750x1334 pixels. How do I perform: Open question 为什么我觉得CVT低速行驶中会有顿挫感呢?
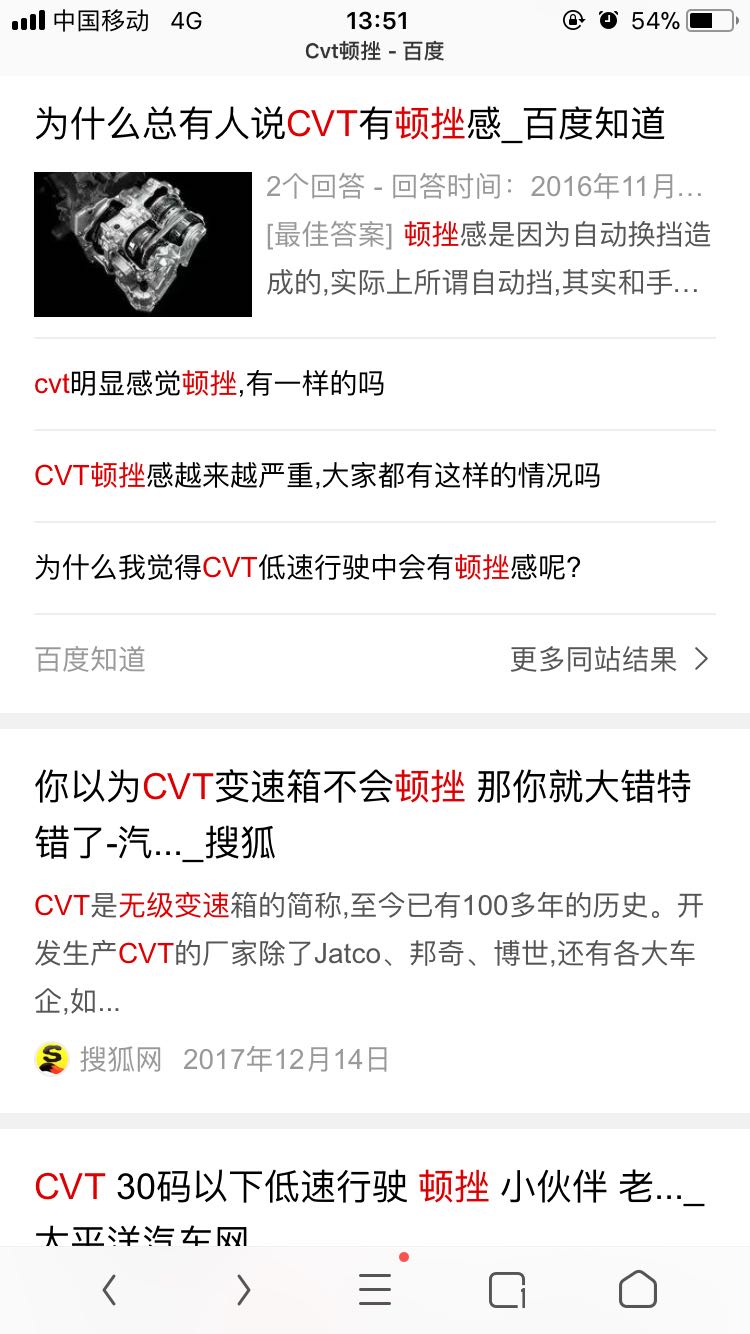pyautogui.click(x=308, y=568)
